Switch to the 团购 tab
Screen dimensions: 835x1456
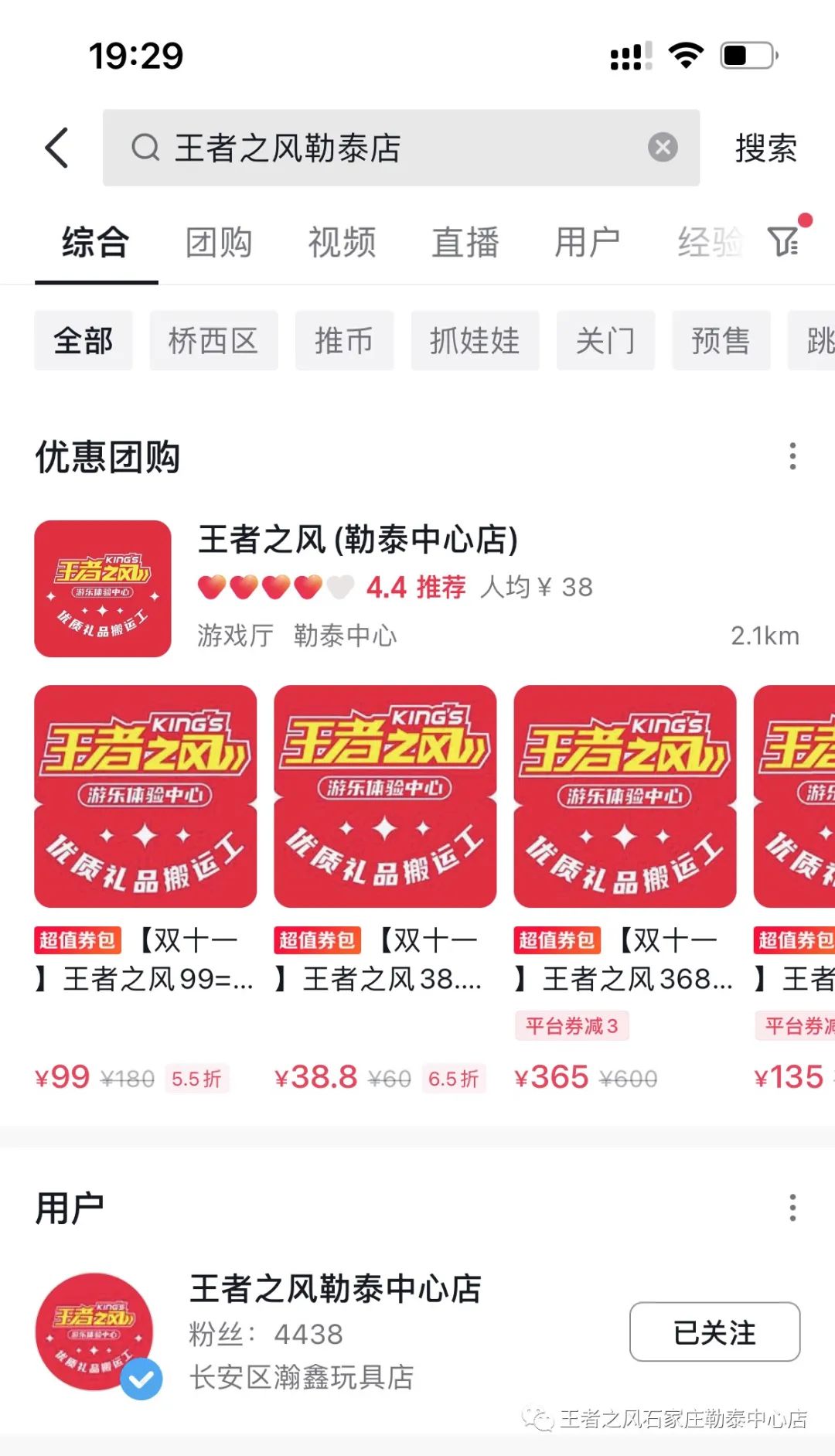(x=219, y=243)
